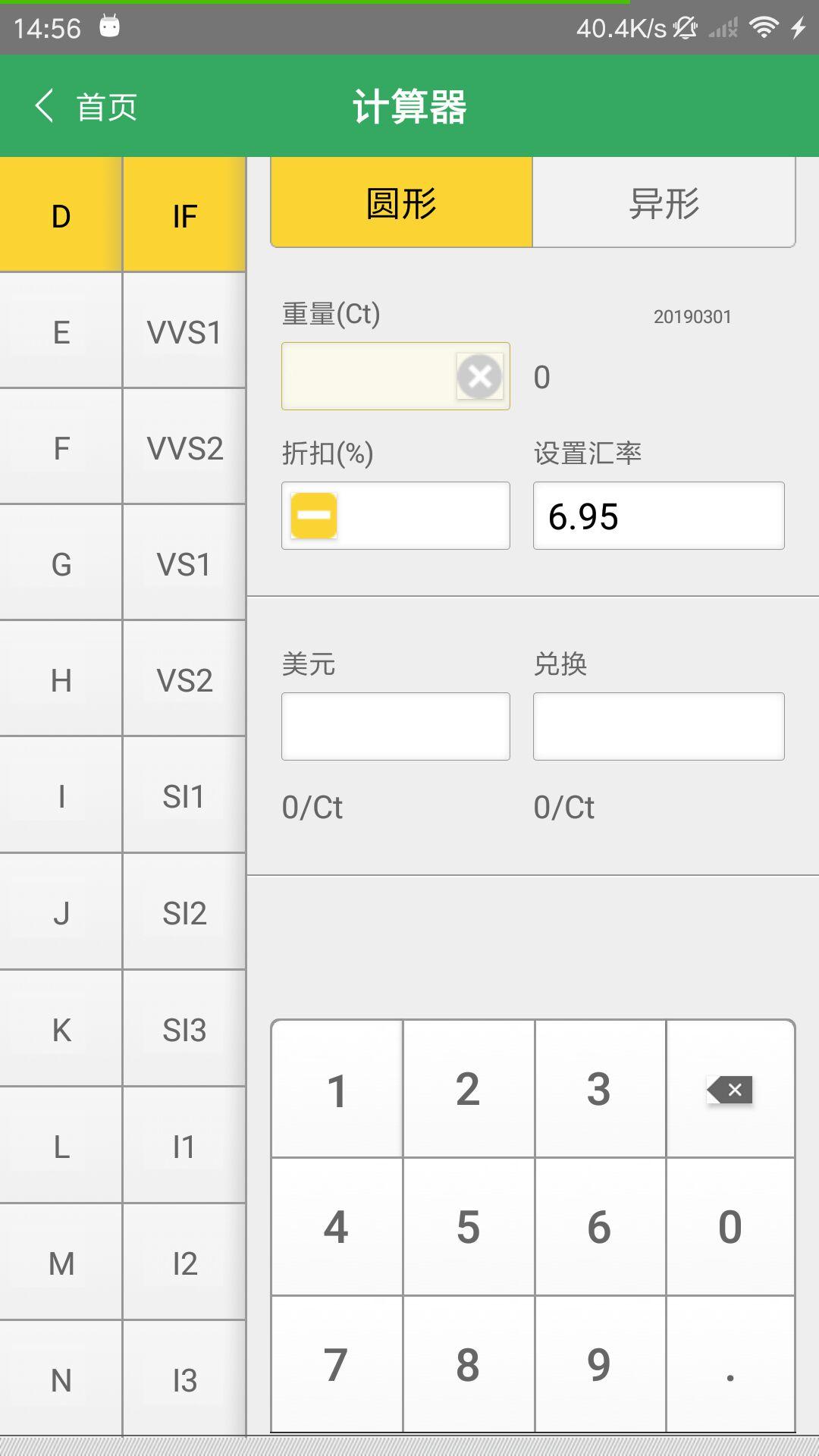Viewport: 819px width, 1456px height.
Task: Select color grade H
Action: click(61, 679)
